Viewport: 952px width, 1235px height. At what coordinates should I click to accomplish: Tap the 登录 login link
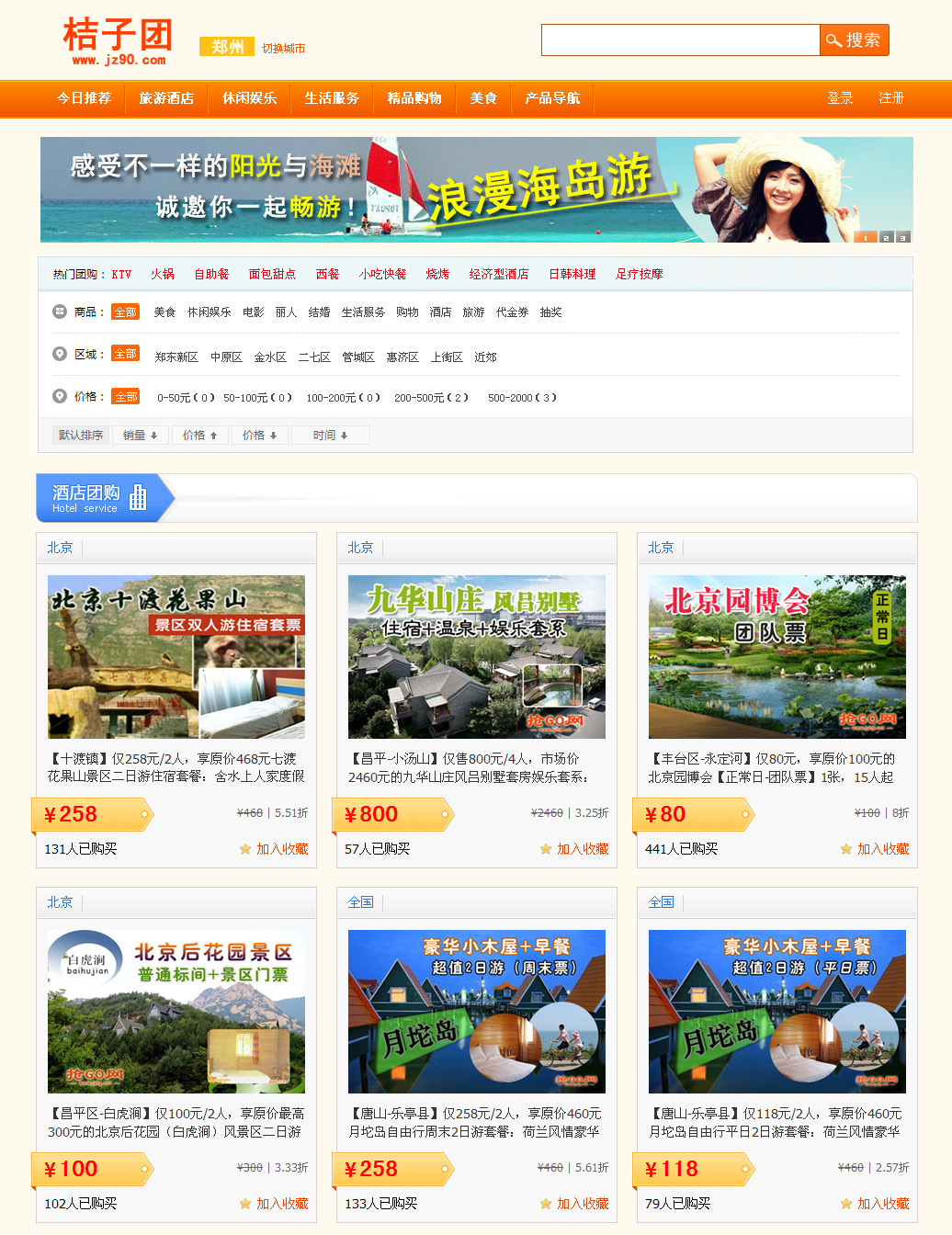pos(840,98)
